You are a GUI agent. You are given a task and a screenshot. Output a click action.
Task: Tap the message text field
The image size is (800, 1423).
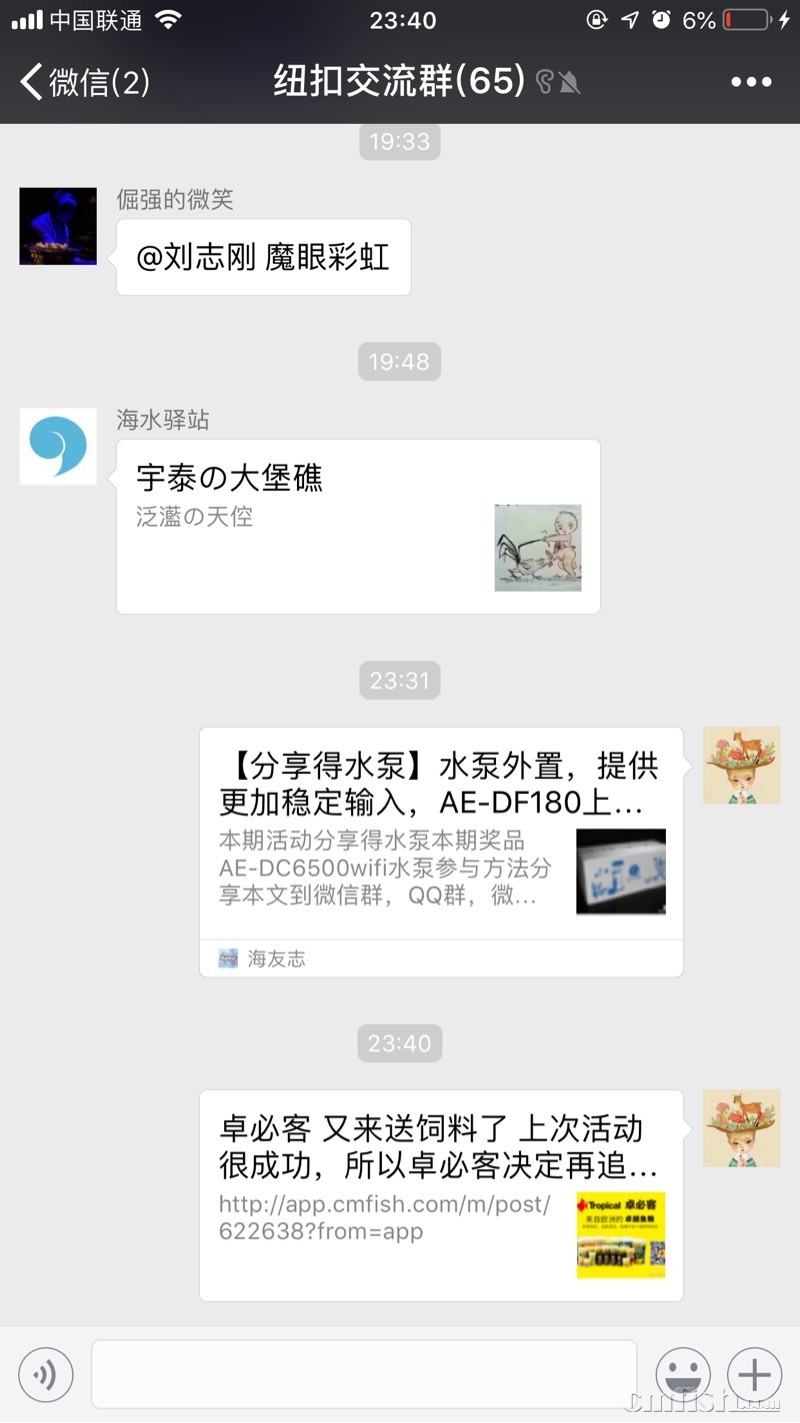pyautogui.click(x=364, y=1374)
